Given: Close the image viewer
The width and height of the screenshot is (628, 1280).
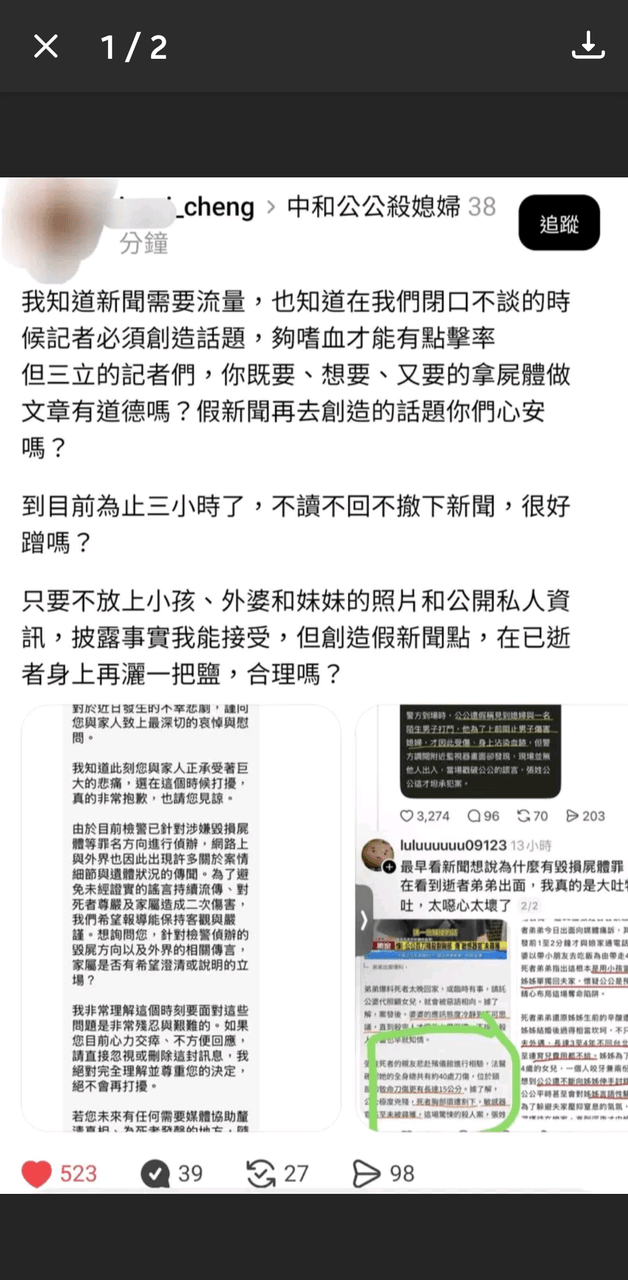Looking at the screenshot, I should pos(46,46).
